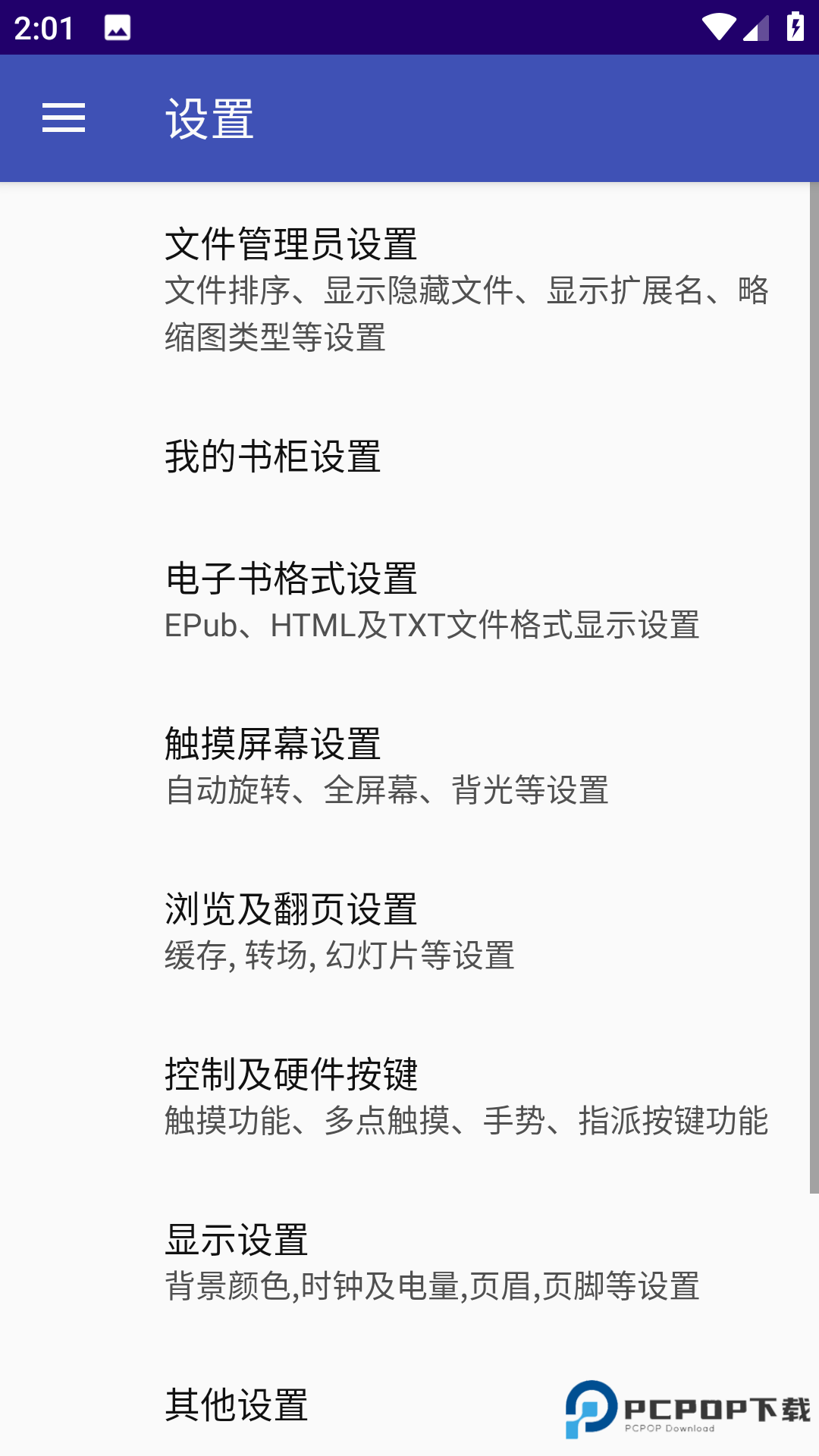The height and width of the screenshot is (1456, 819).
Task: Open 文件管理员设置 file manager settings
Action: pos(409,288)
